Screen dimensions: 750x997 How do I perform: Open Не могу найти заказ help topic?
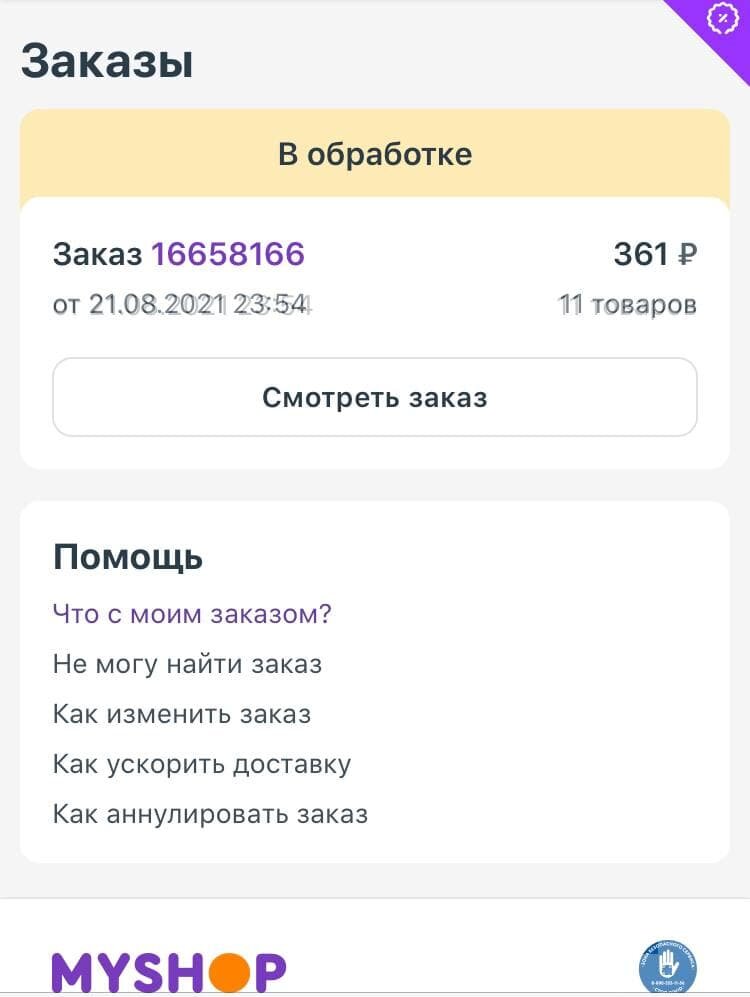point(187,663)
